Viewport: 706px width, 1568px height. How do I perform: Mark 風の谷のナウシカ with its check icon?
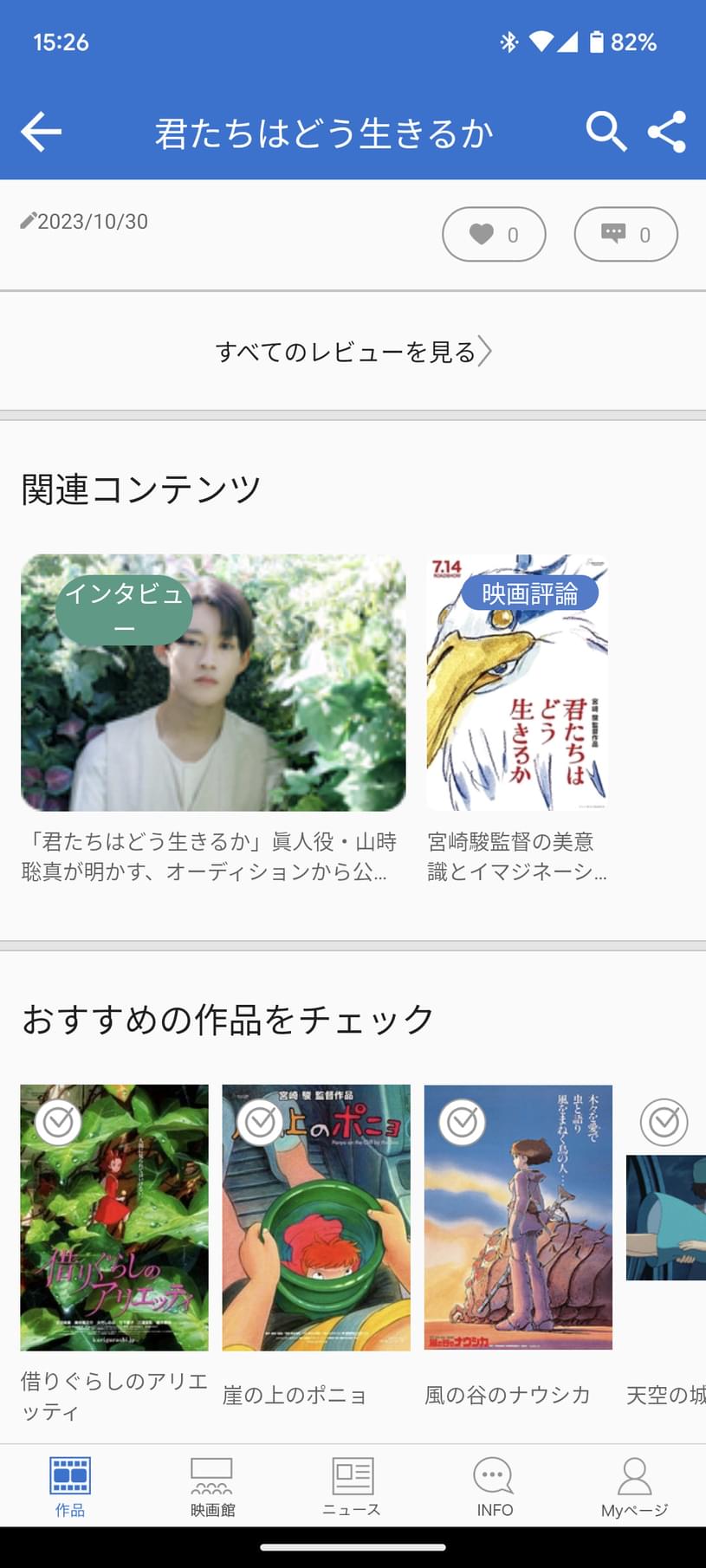pyautogui.click(x=462, y=1123)
